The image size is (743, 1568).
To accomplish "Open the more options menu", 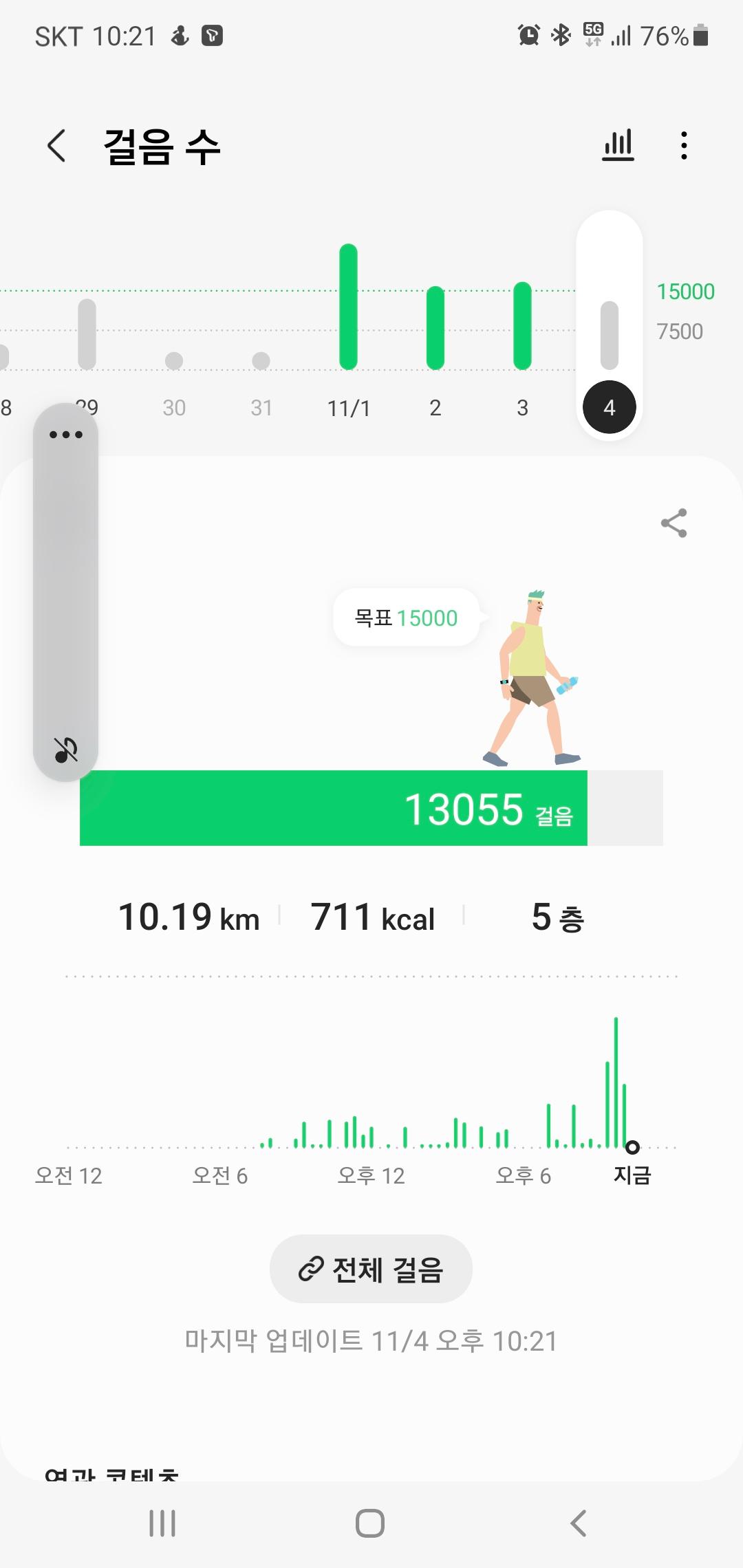I will coord(683,146).
